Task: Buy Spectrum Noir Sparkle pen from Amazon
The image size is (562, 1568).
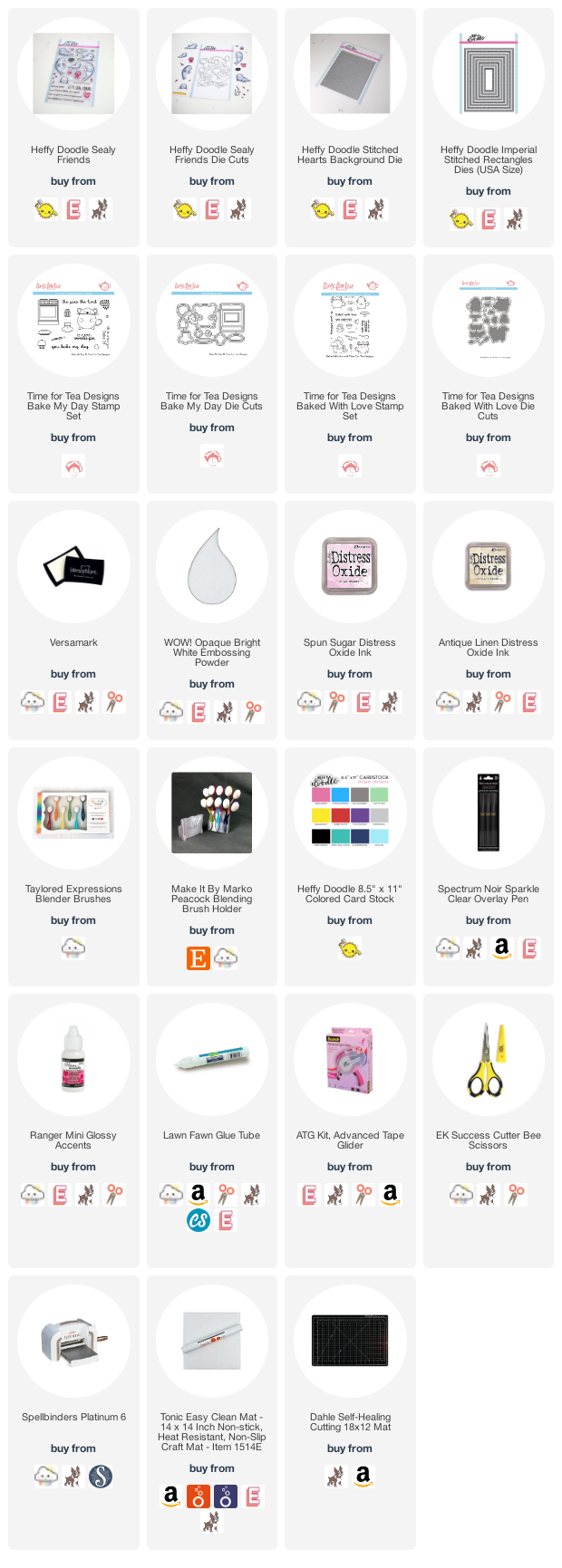Action: (x=501, y=948)
